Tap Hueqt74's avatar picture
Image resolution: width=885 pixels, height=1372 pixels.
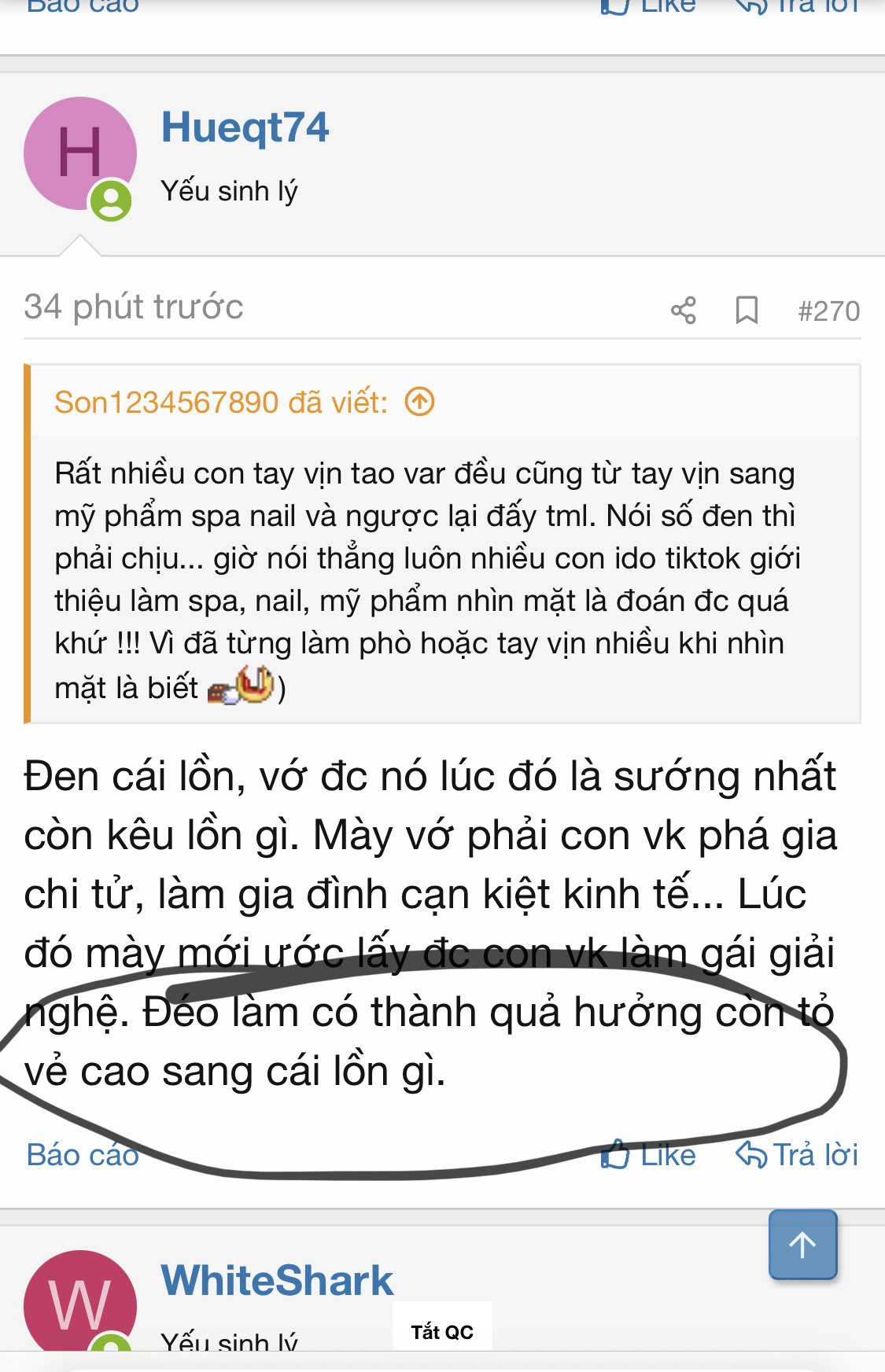tap(79, 154)
